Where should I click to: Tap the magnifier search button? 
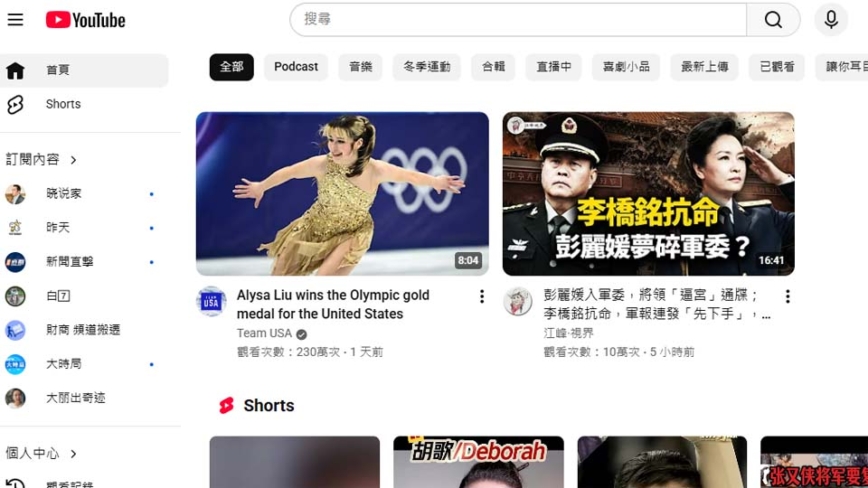tap(773, 20)
